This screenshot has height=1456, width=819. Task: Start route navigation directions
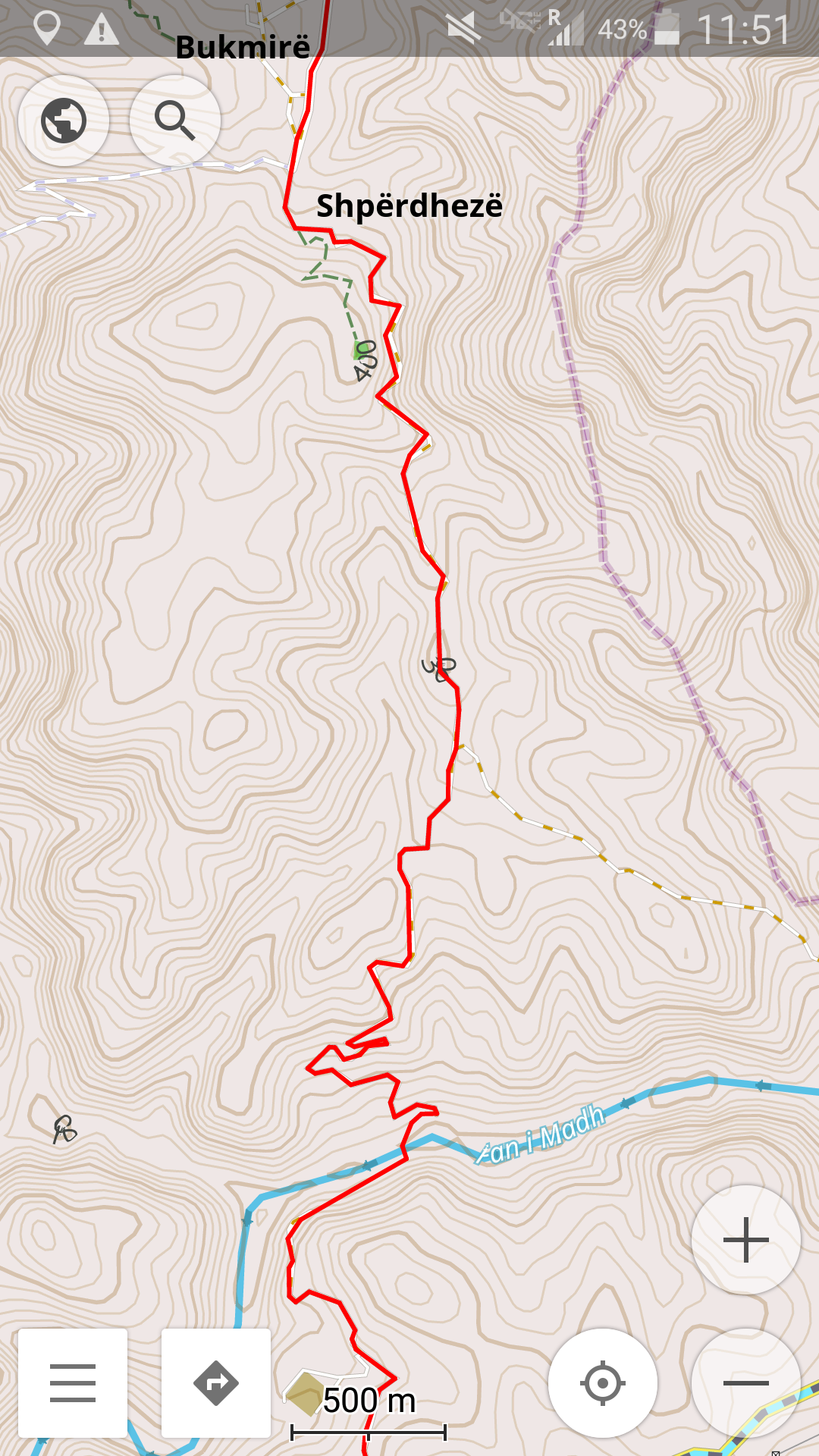pyautogui.click(x=216, y=1382)
